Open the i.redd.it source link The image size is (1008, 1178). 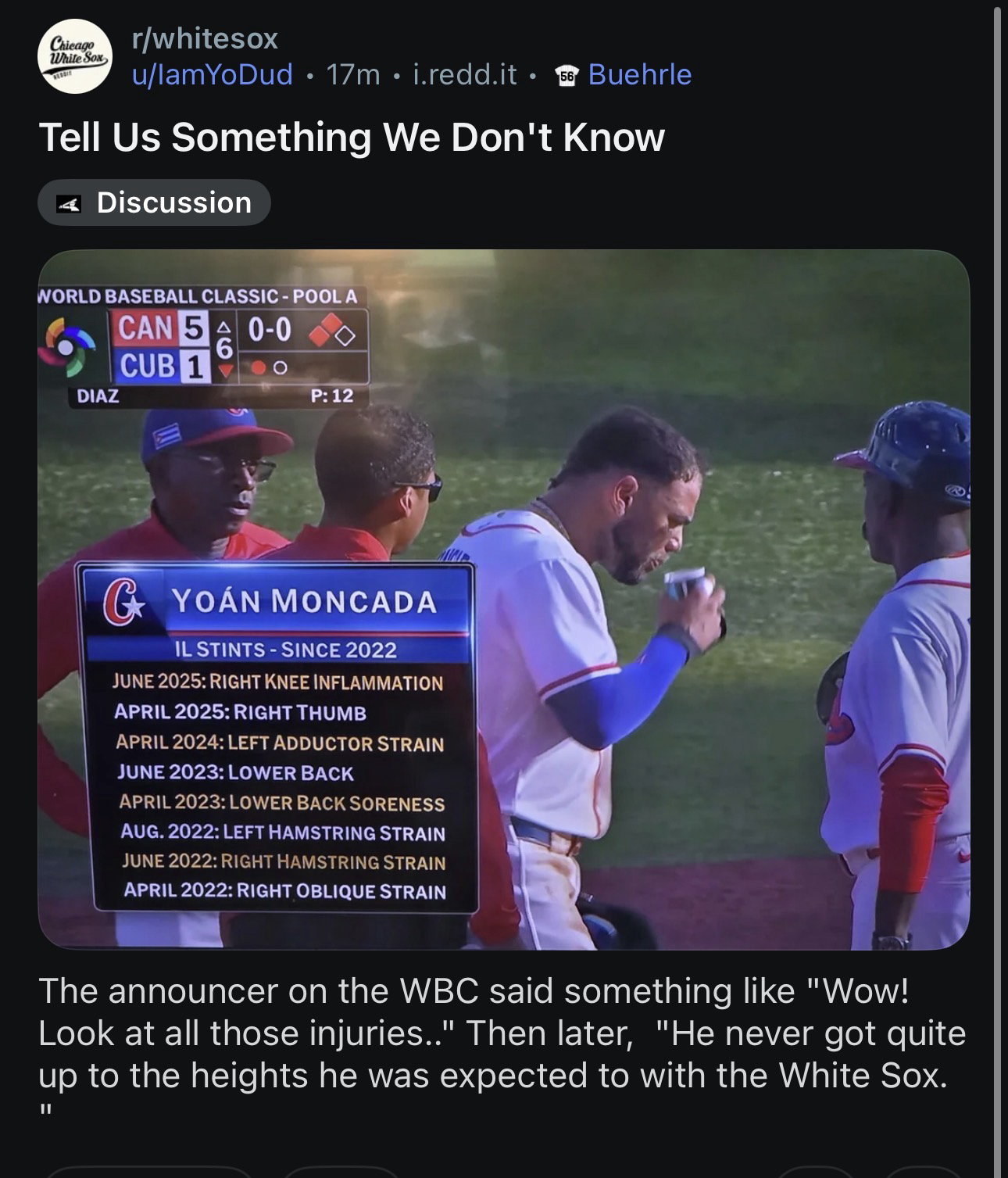tap(464, 75)
